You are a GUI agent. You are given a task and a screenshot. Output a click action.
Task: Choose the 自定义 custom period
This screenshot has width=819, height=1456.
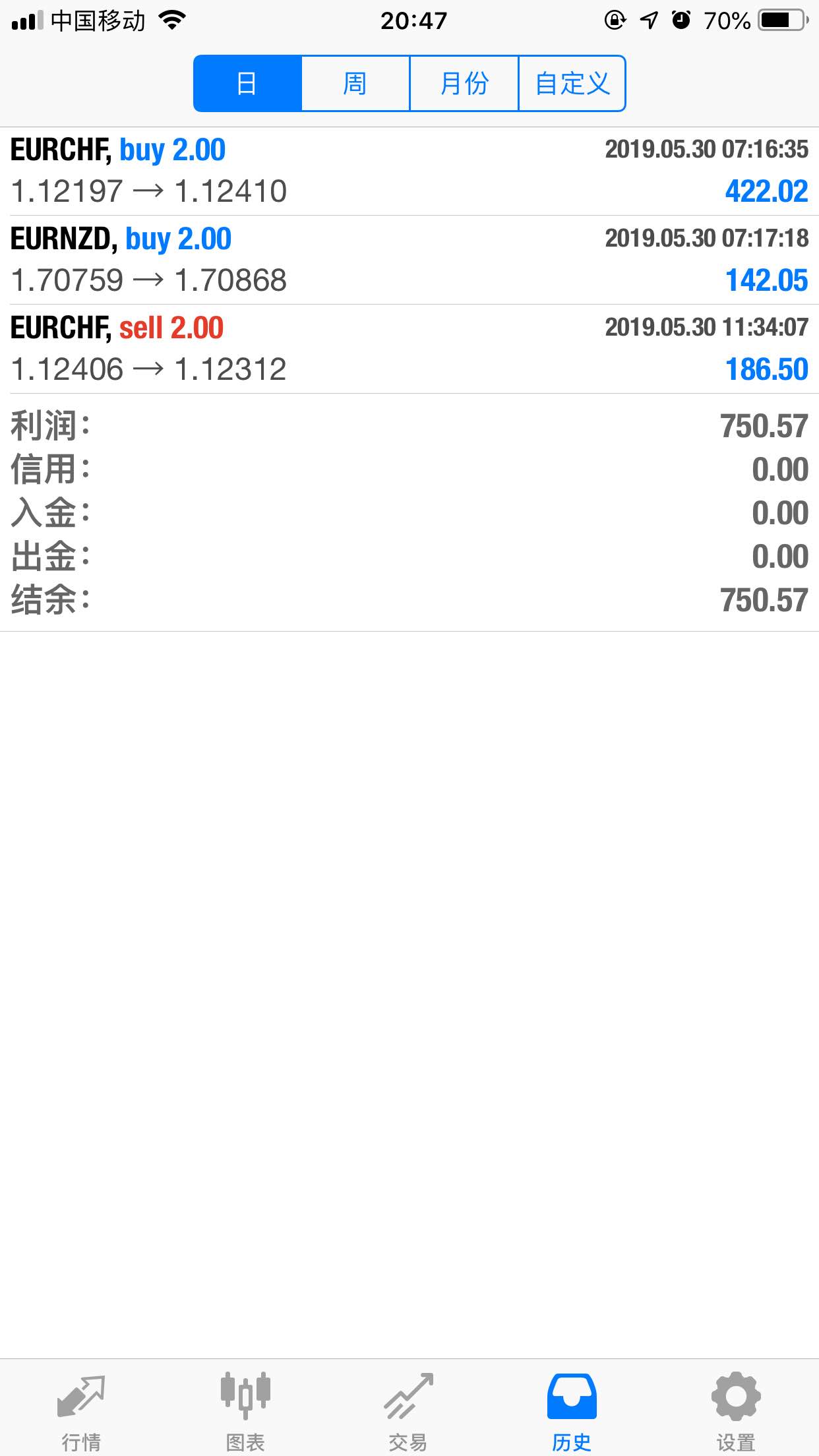tap(572, 84)
